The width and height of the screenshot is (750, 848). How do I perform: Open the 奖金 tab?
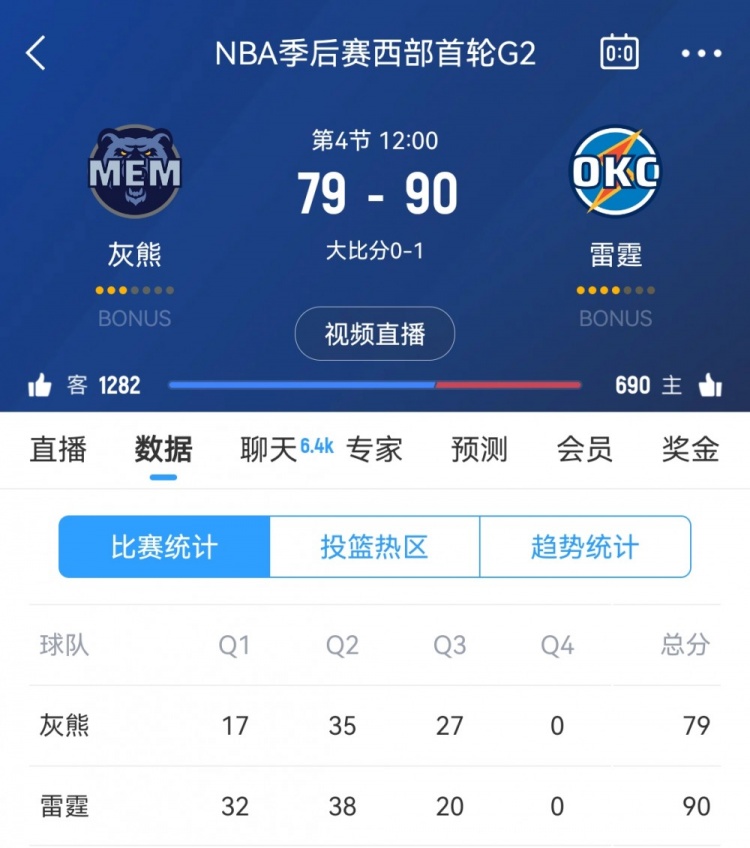pyautogui.click(x=690, y=449)
